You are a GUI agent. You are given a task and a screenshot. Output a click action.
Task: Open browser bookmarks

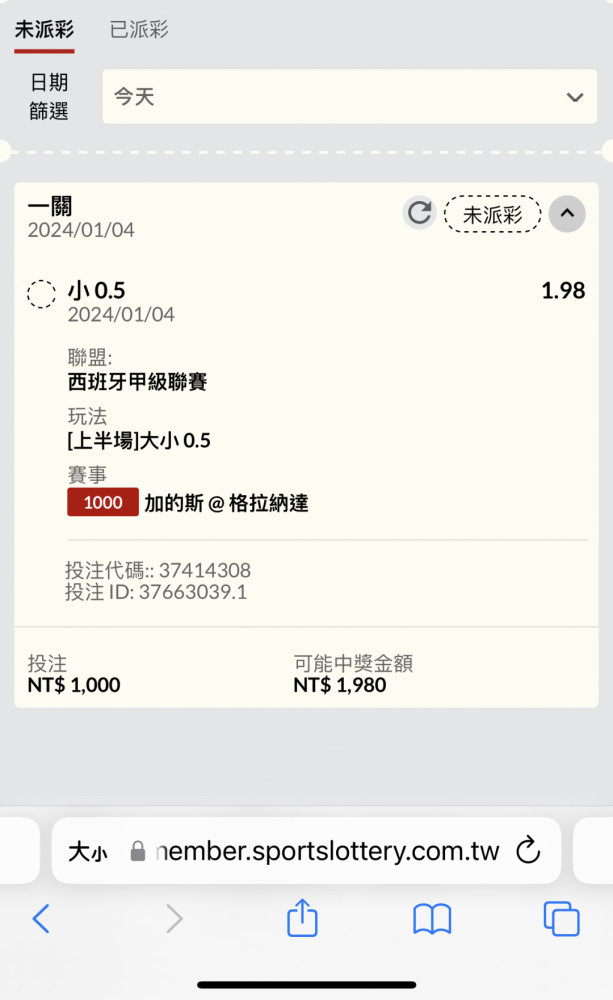[x=432, y=919]
